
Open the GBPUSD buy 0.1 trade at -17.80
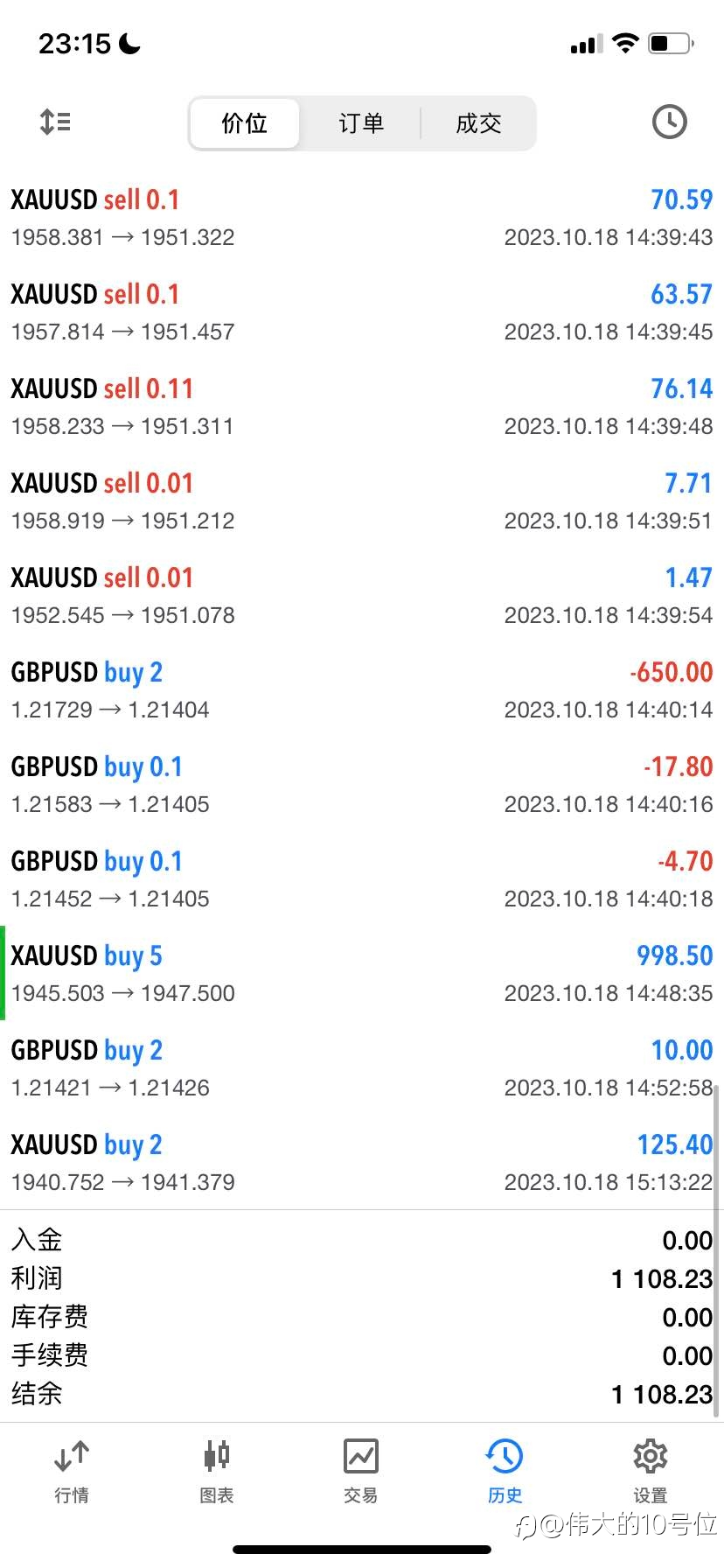coord(362,784)
